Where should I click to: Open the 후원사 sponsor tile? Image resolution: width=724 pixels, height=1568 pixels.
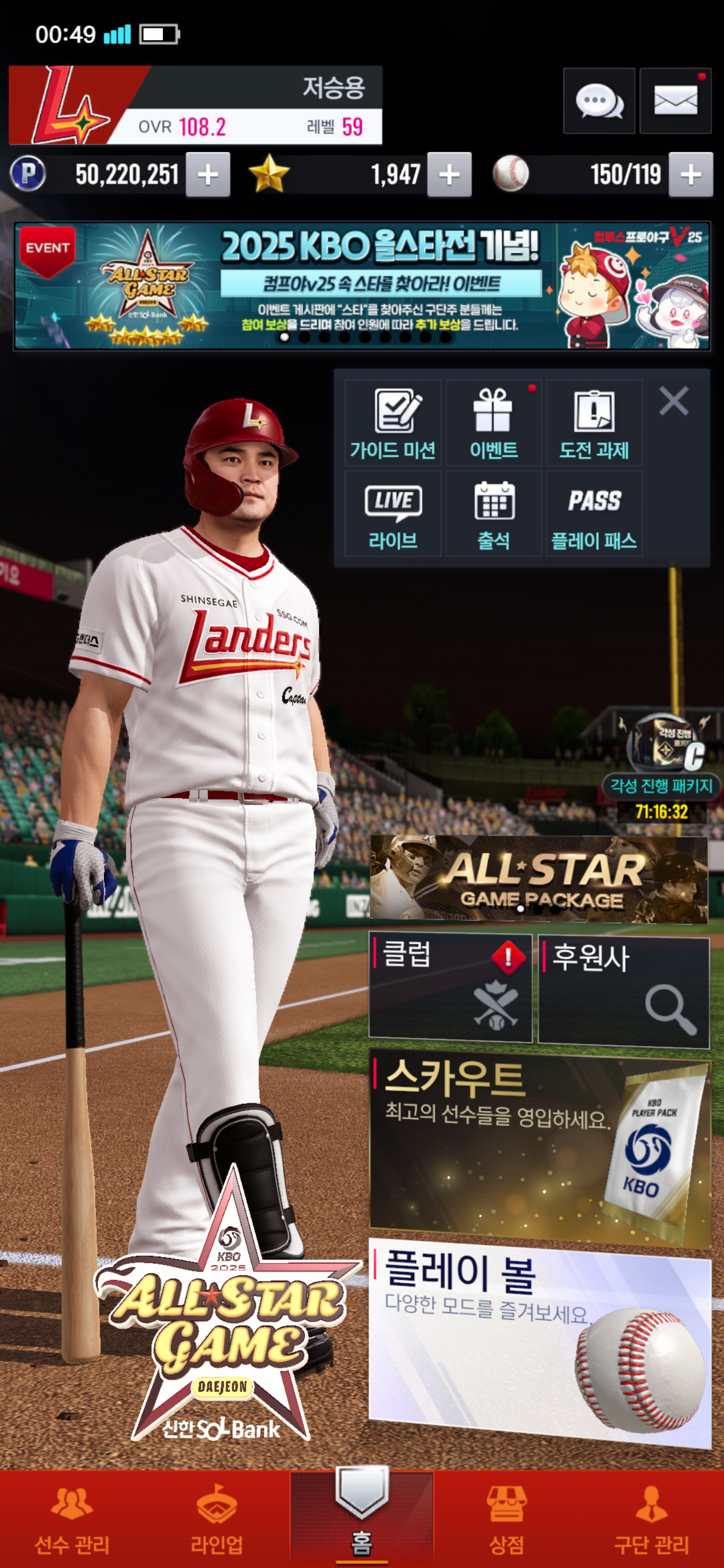pos(623,991)
